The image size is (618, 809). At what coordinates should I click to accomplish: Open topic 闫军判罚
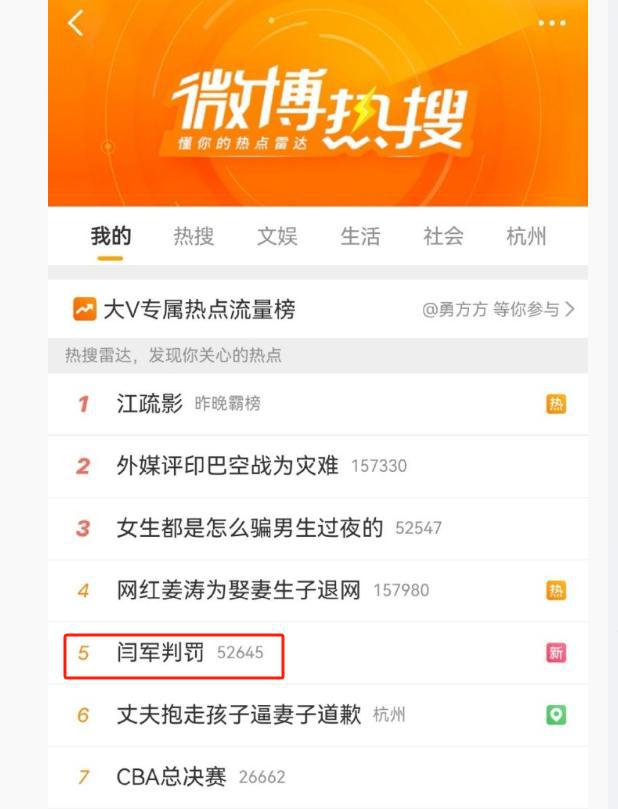point(160,653)
